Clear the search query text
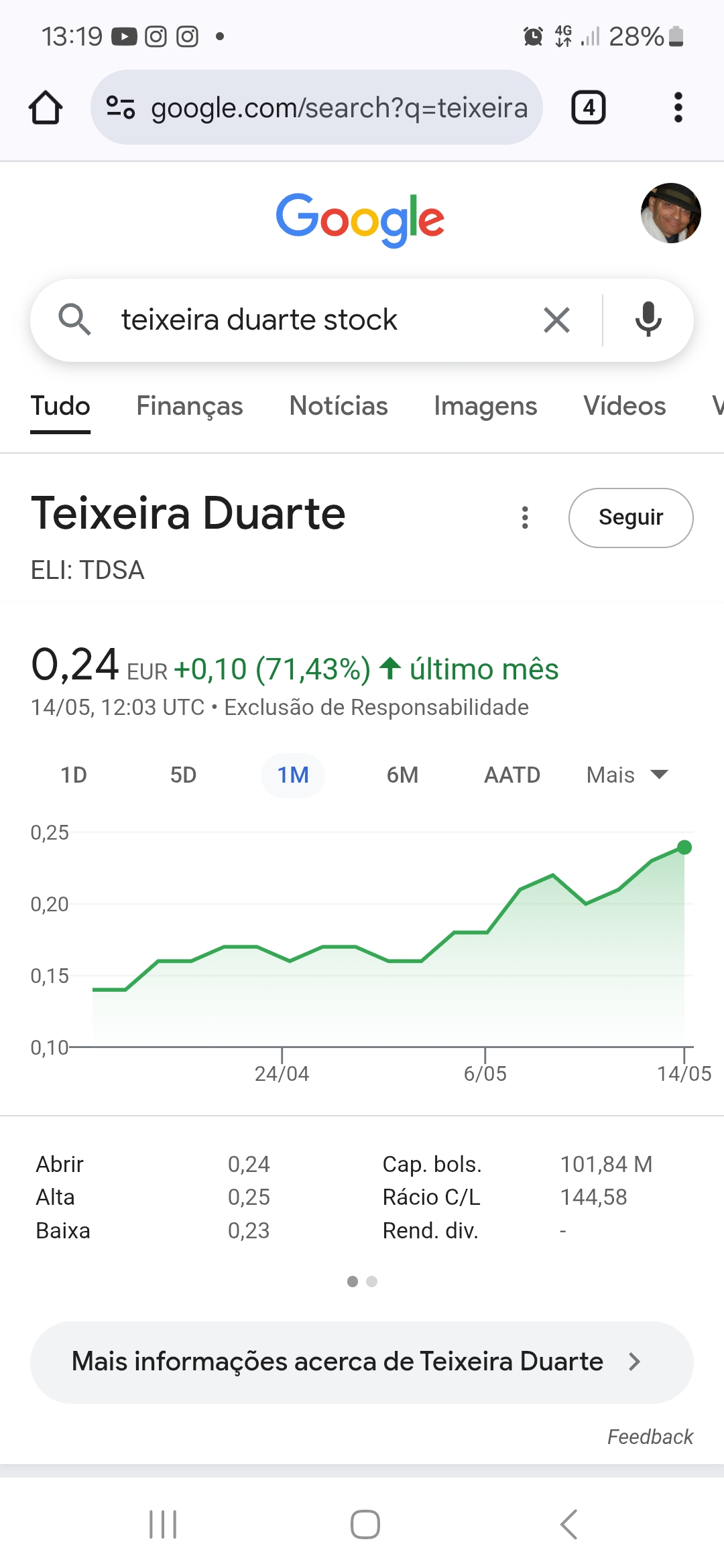 click(x=556, y=320)
